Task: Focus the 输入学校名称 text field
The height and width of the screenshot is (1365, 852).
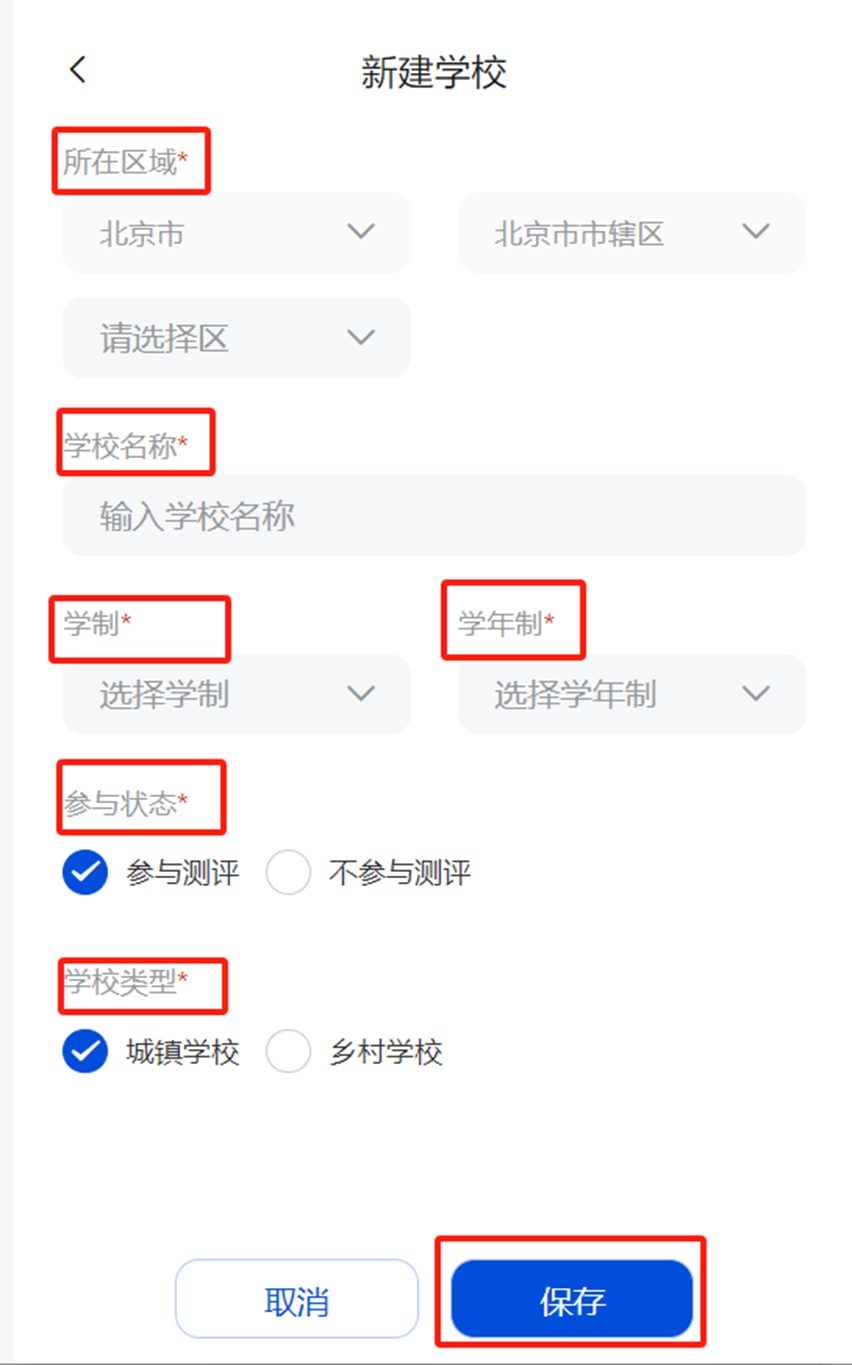Action: pyautogui.click(x=434, y=516)
